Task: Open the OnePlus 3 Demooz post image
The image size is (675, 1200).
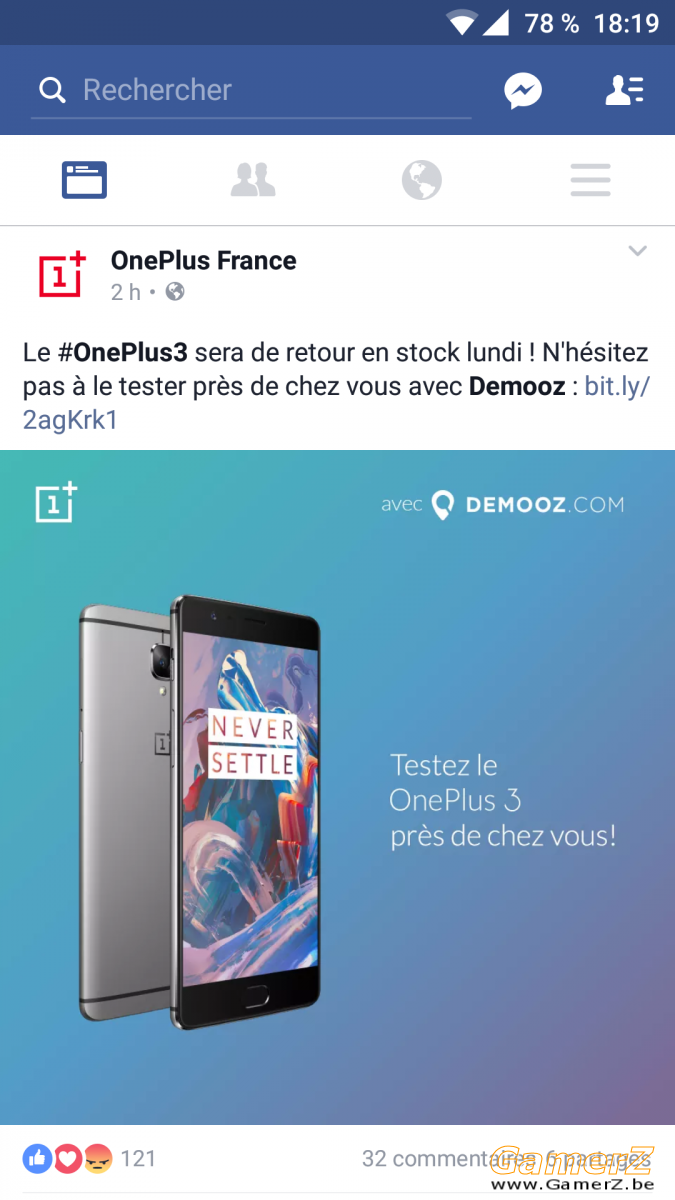Action: point(337,787)
